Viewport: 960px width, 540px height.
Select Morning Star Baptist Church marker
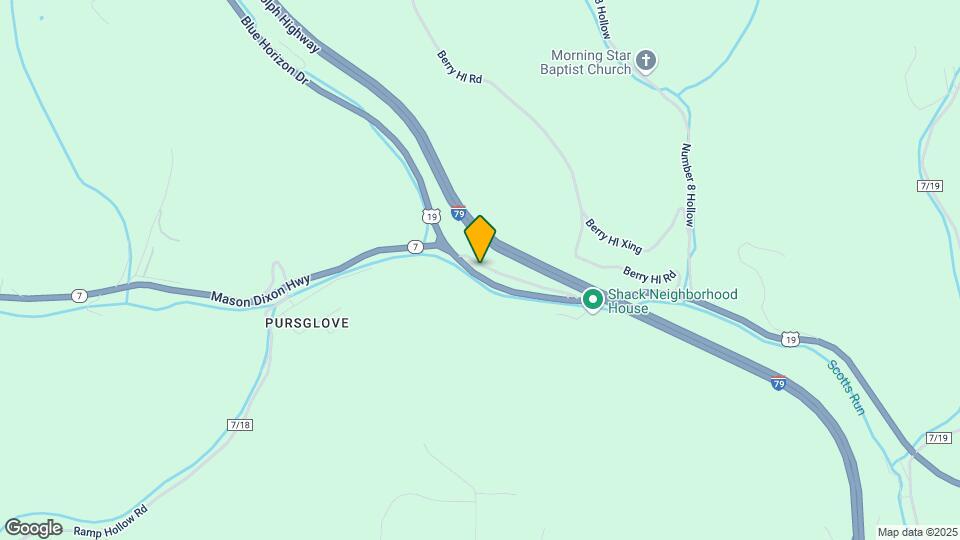pyautogui.click(x=646, y=62)
